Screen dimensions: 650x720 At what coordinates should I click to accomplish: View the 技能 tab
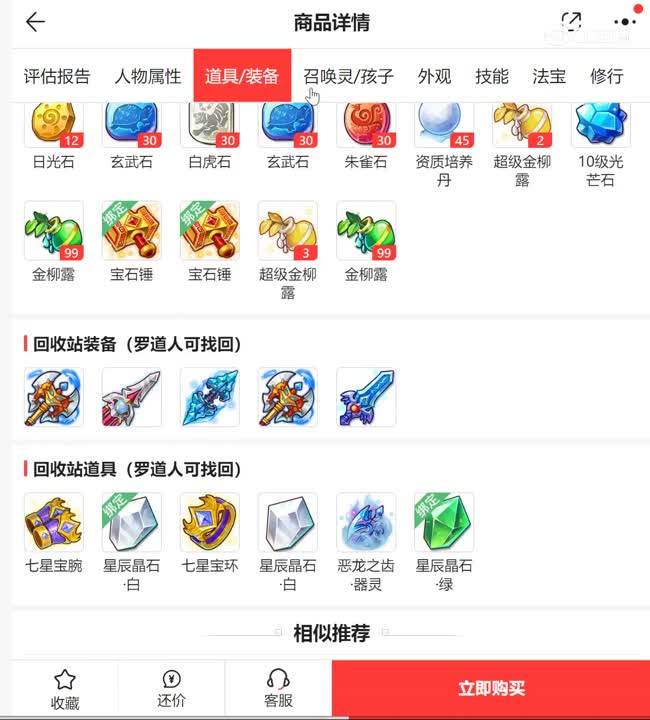tap(492, 76)
